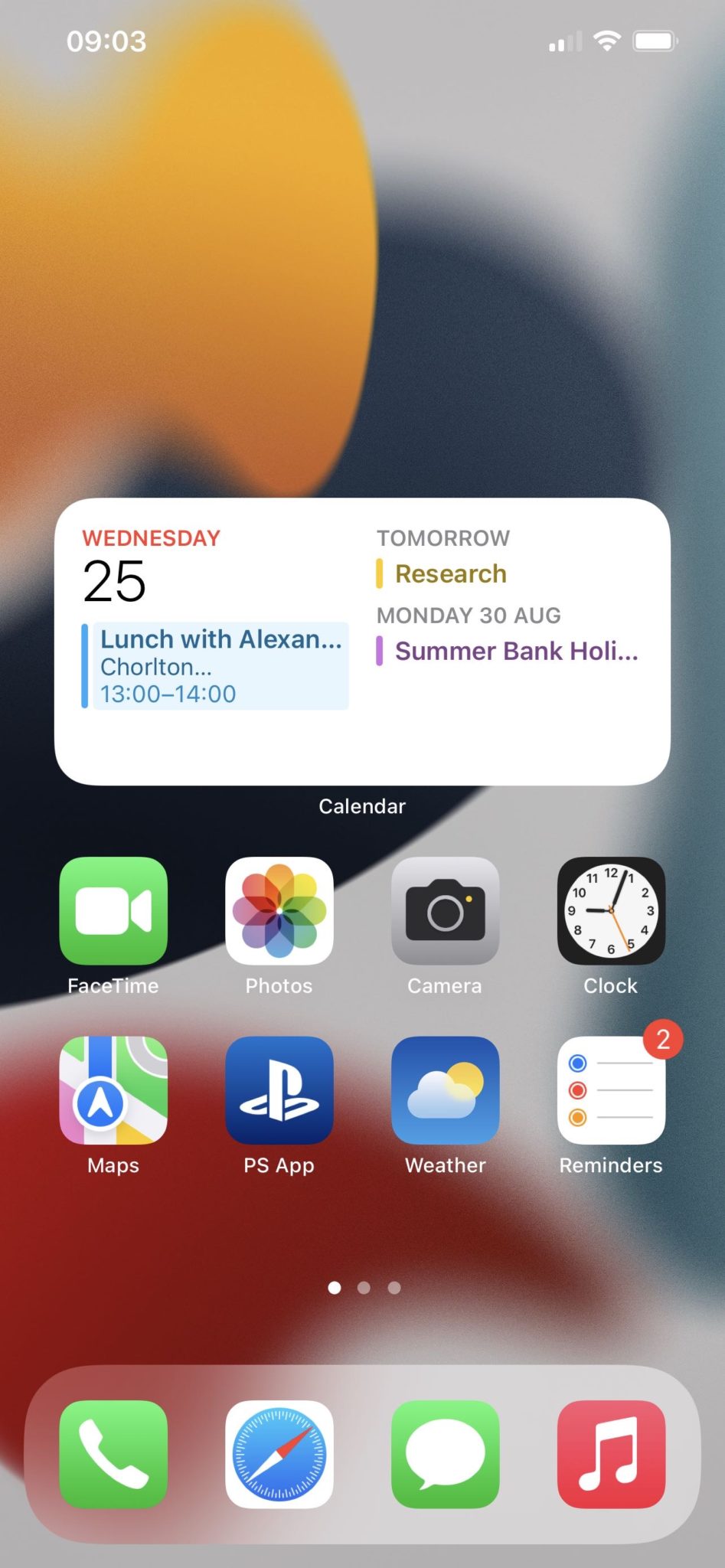The width and height of the screenshot is (725, 1568).
Task: Open the FaceTime app
Action: [113, 911]
